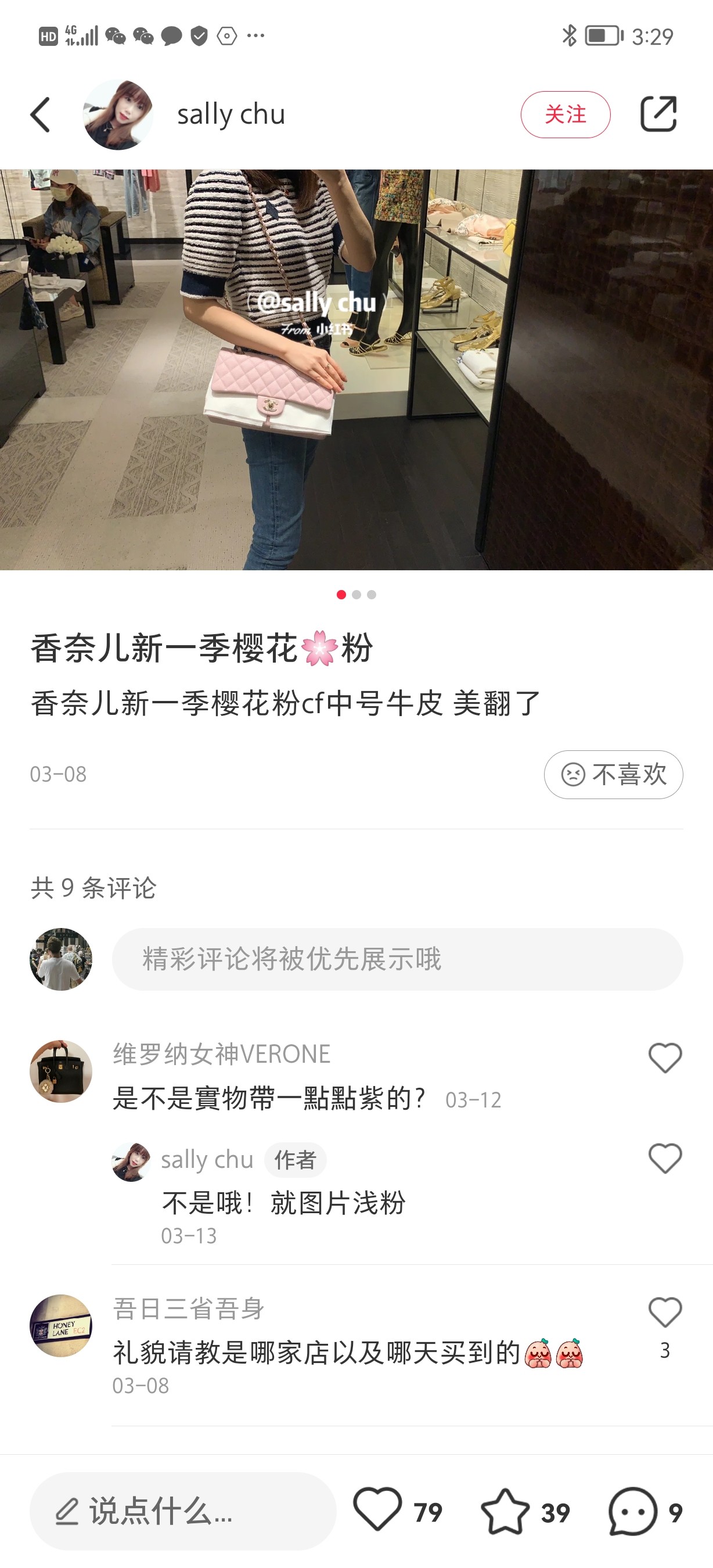Image resolution: width=713 pixels, height=1568 pixels.
Task: Tap the 说点什么 input box
Action: coord(182,1511)
